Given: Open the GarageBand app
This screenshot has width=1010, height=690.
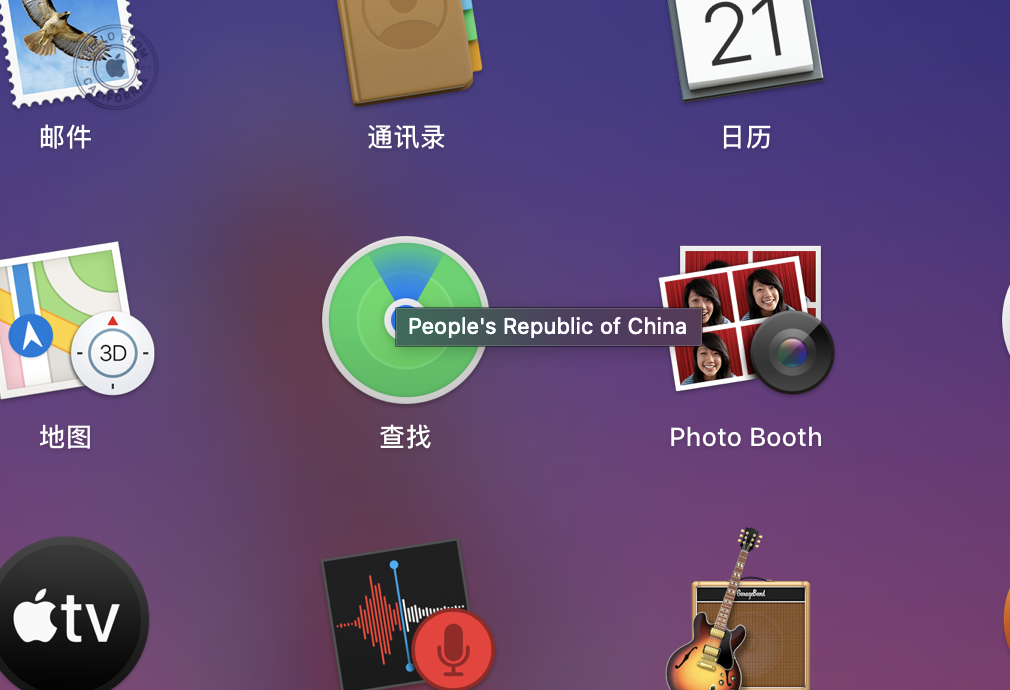Looking at the screenshot, I should coord(742,615).
